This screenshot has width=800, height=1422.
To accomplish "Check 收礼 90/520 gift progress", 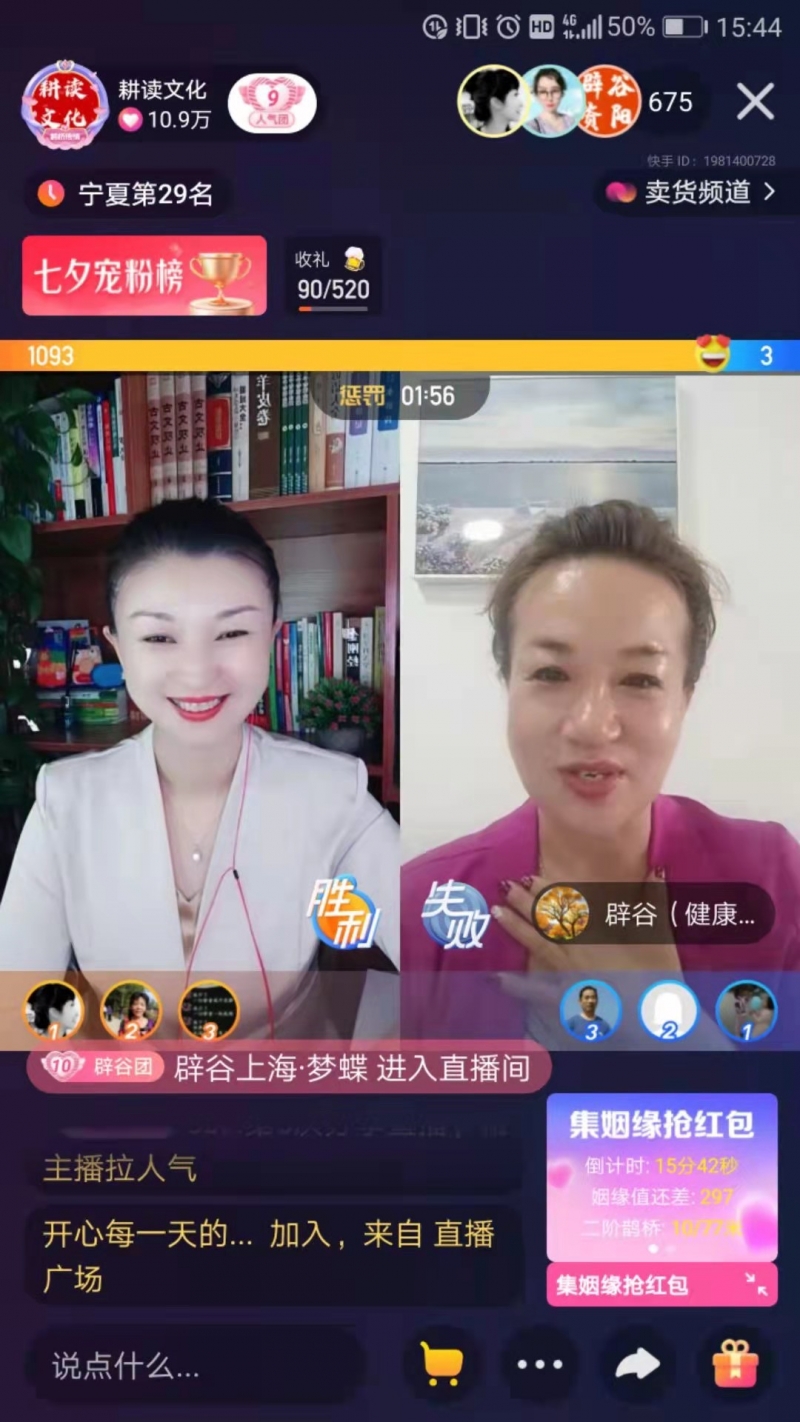I will click(x=332, y=276).
